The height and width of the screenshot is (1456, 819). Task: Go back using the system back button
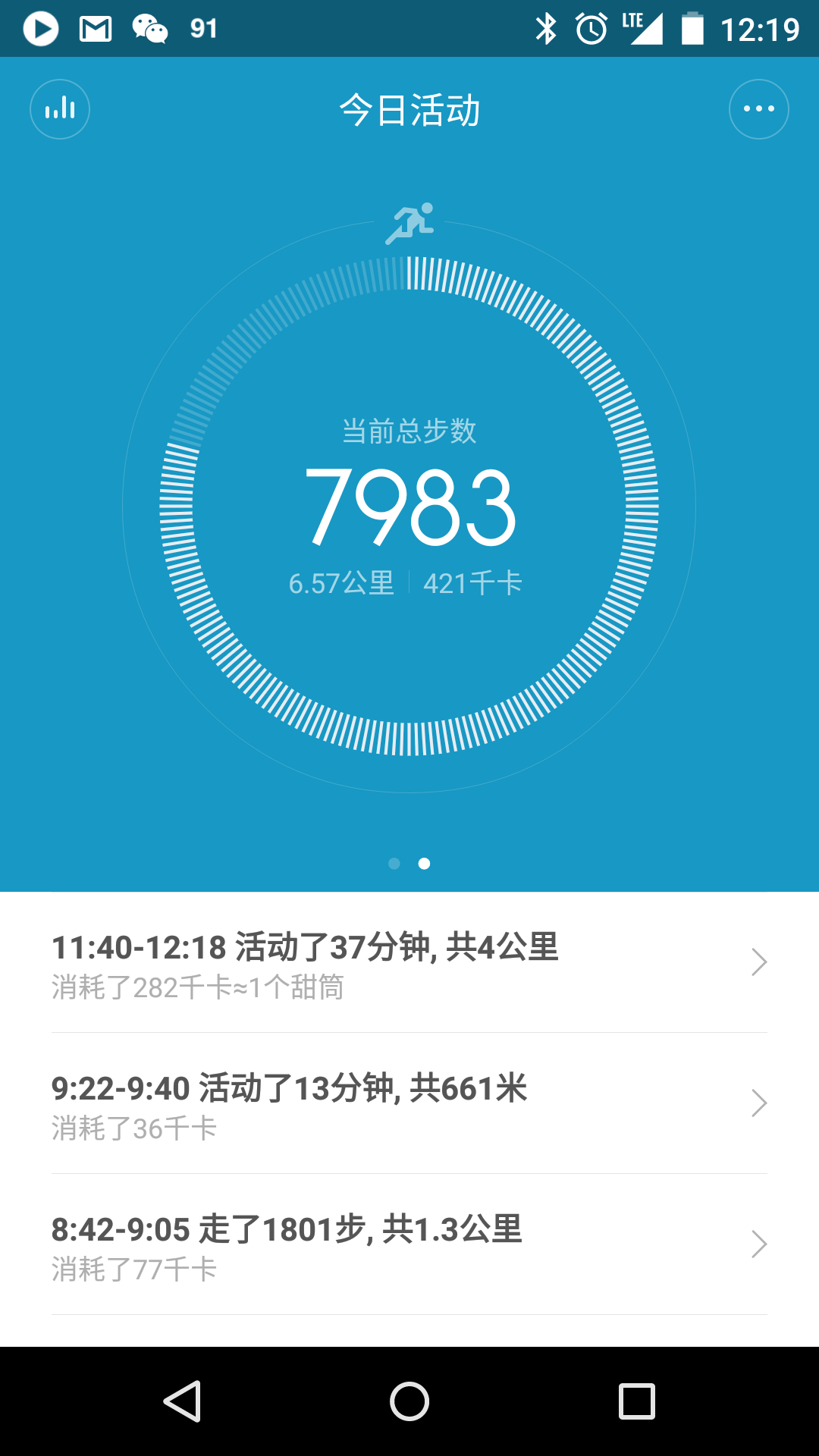coord(182,1401)
